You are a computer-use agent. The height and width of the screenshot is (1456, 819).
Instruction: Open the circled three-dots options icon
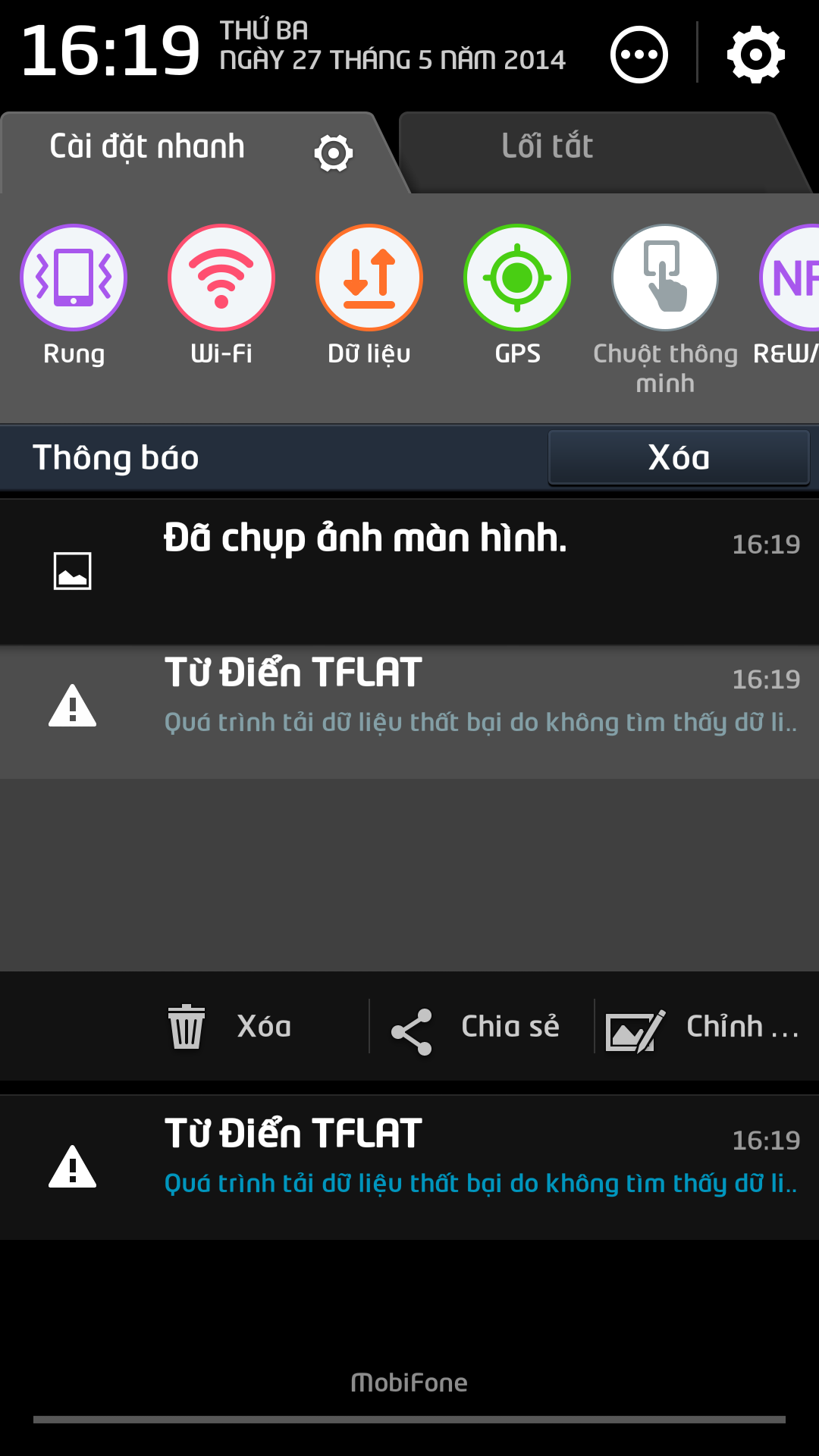click(639, 55)
